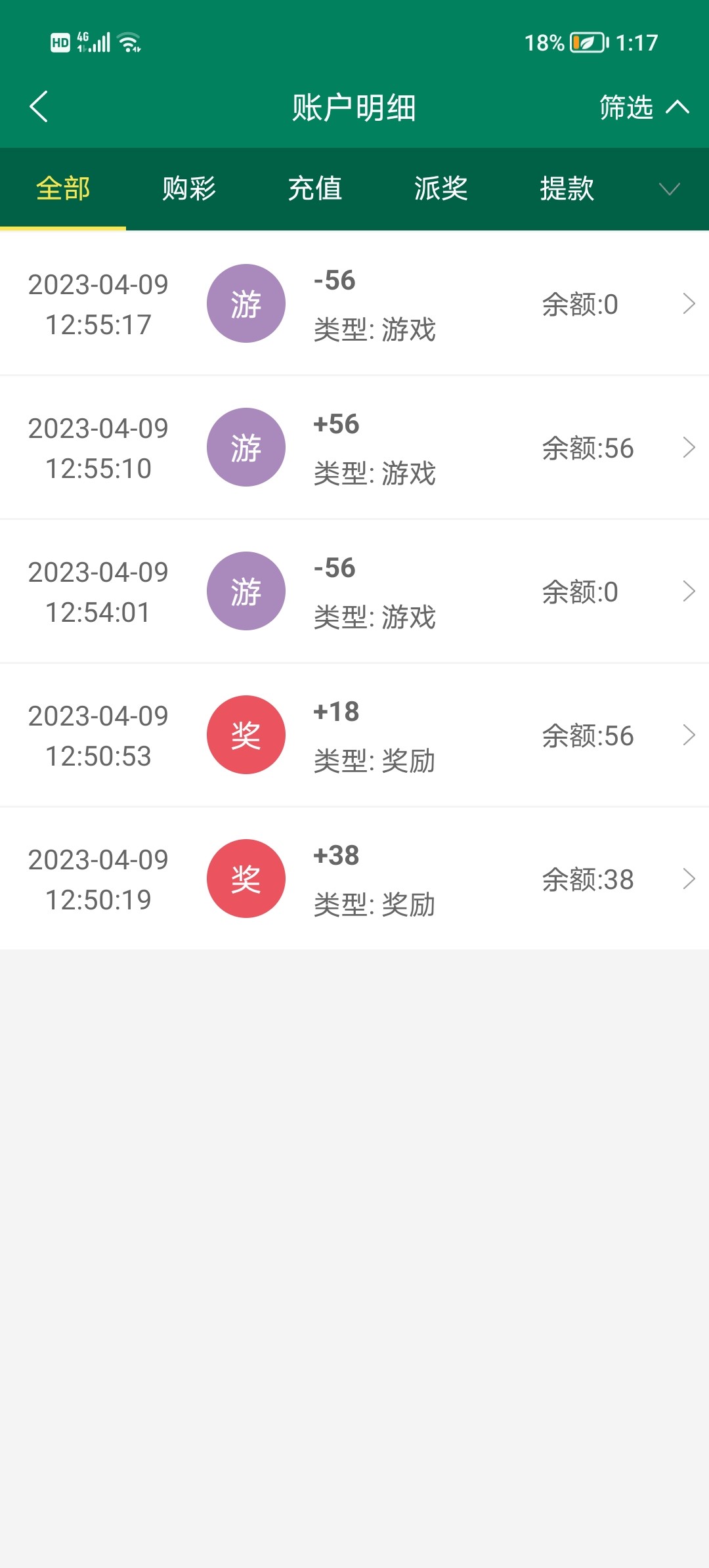This screenshot has height=1568, width=709.
Task: Tap the 账户明细 title
Action: point(354,108)
